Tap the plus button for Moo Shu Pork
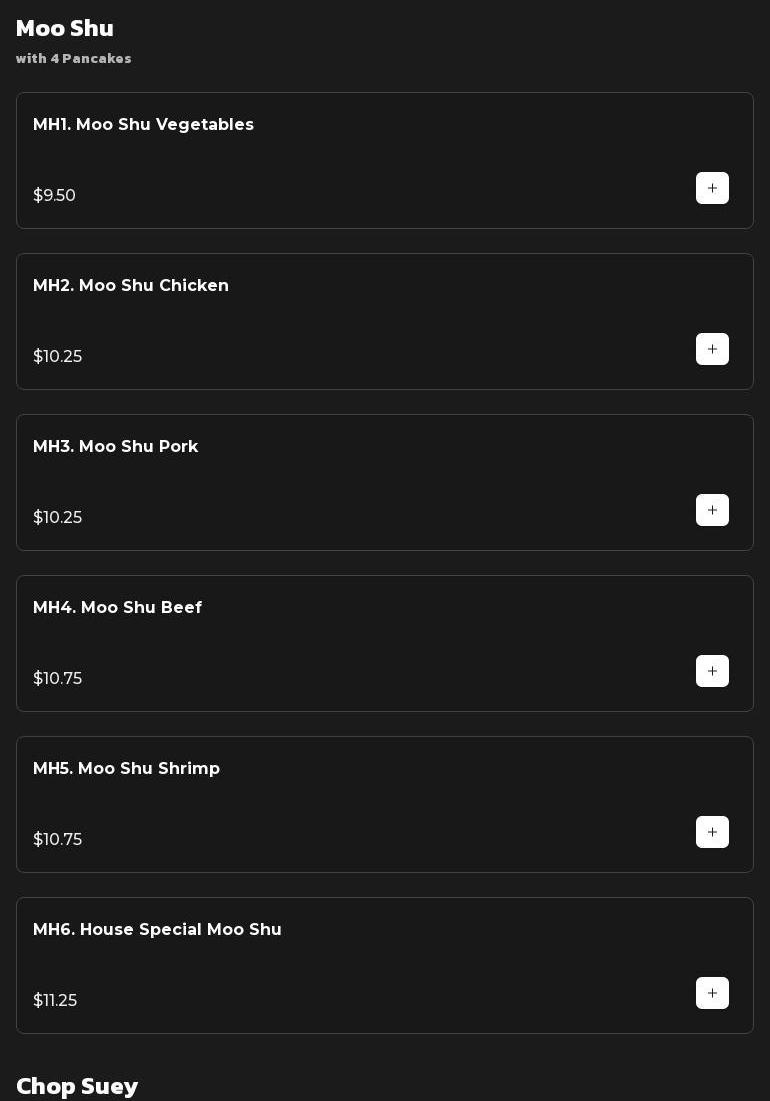This screenshot has height=1101, width=770. pyautogui.click(x=712, y=510)
